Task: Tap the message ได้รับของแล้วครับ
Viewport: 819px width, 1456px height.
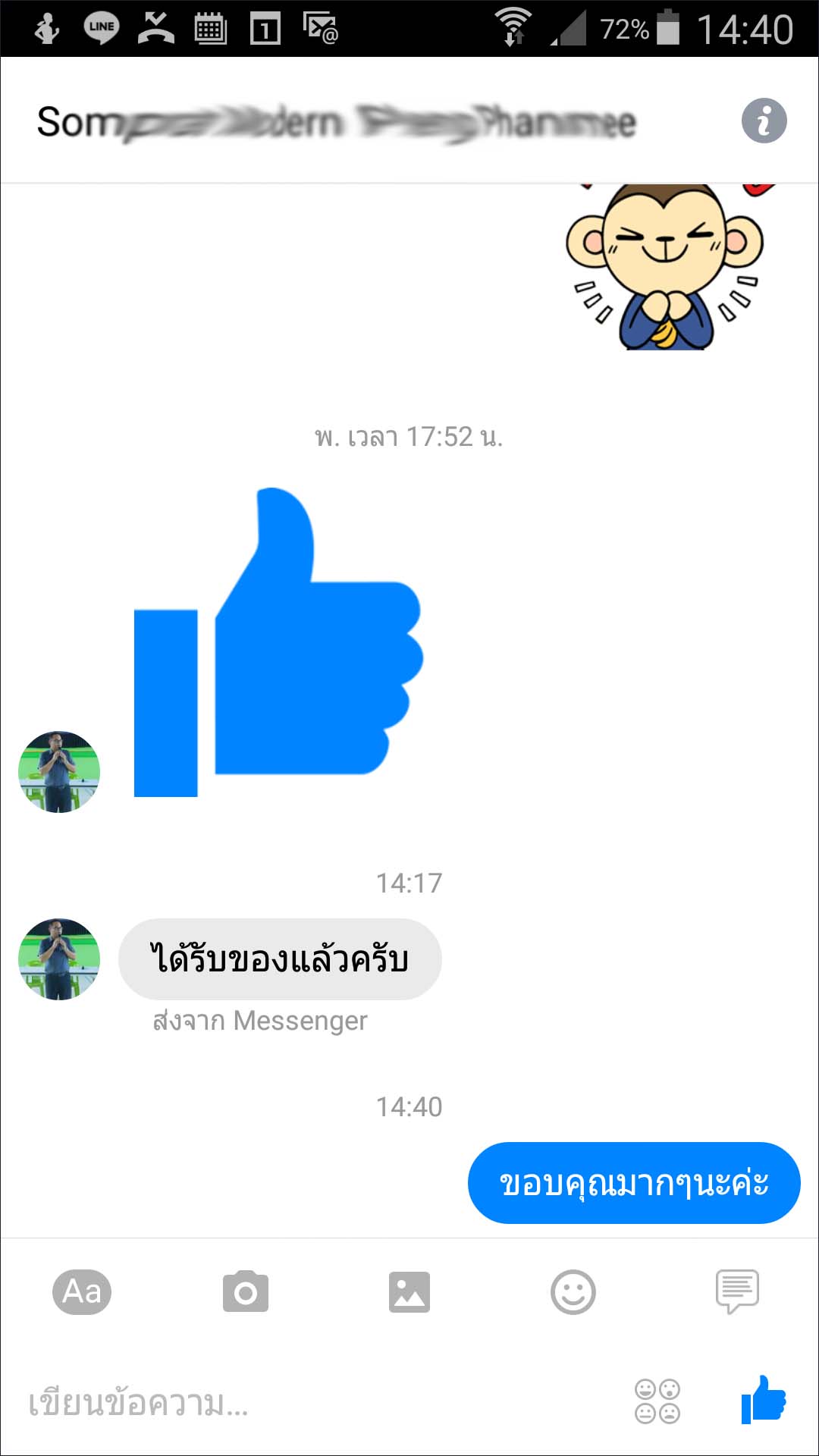Action: pos(280,959)
